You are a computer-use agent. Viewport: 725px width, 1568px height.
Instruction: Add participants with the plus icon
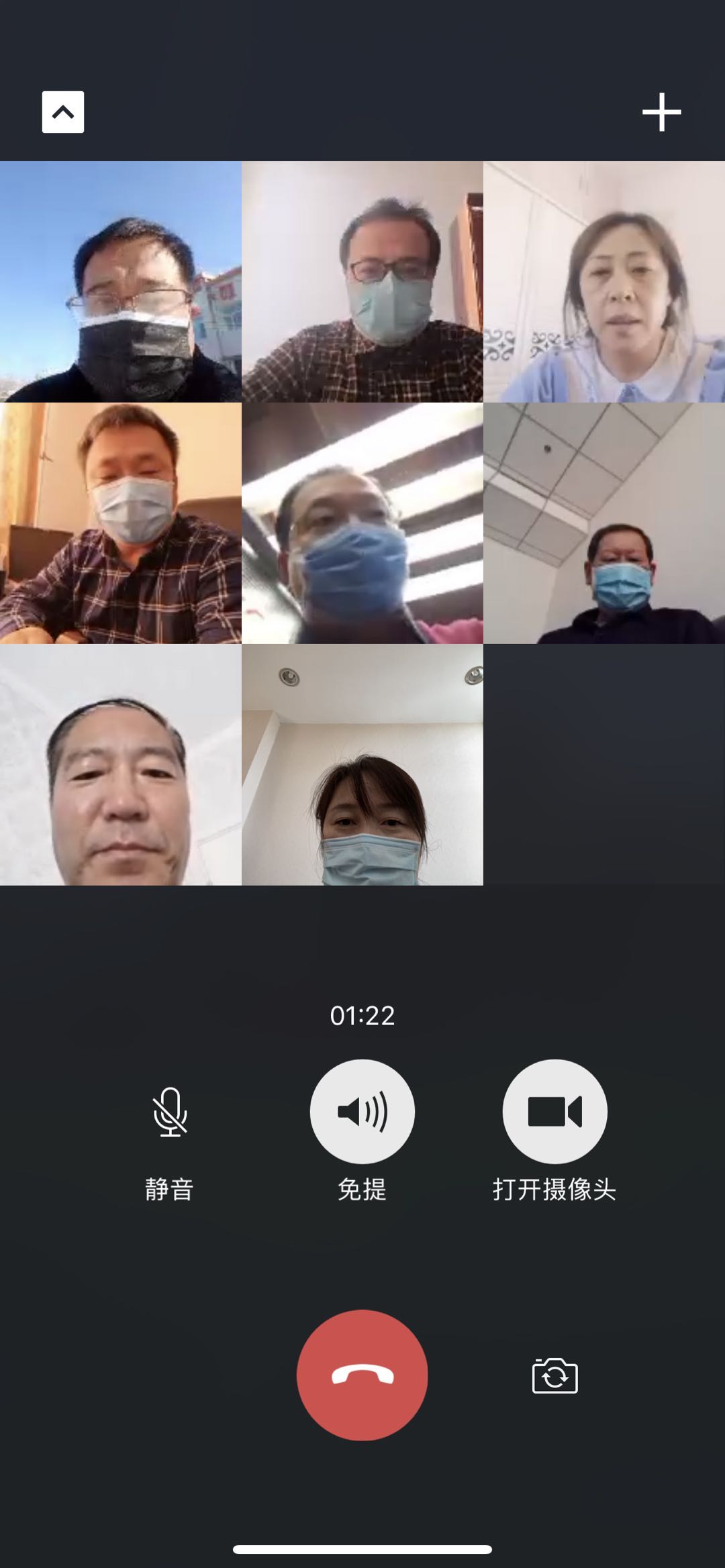pyautogui.click(x=661, y=112)
